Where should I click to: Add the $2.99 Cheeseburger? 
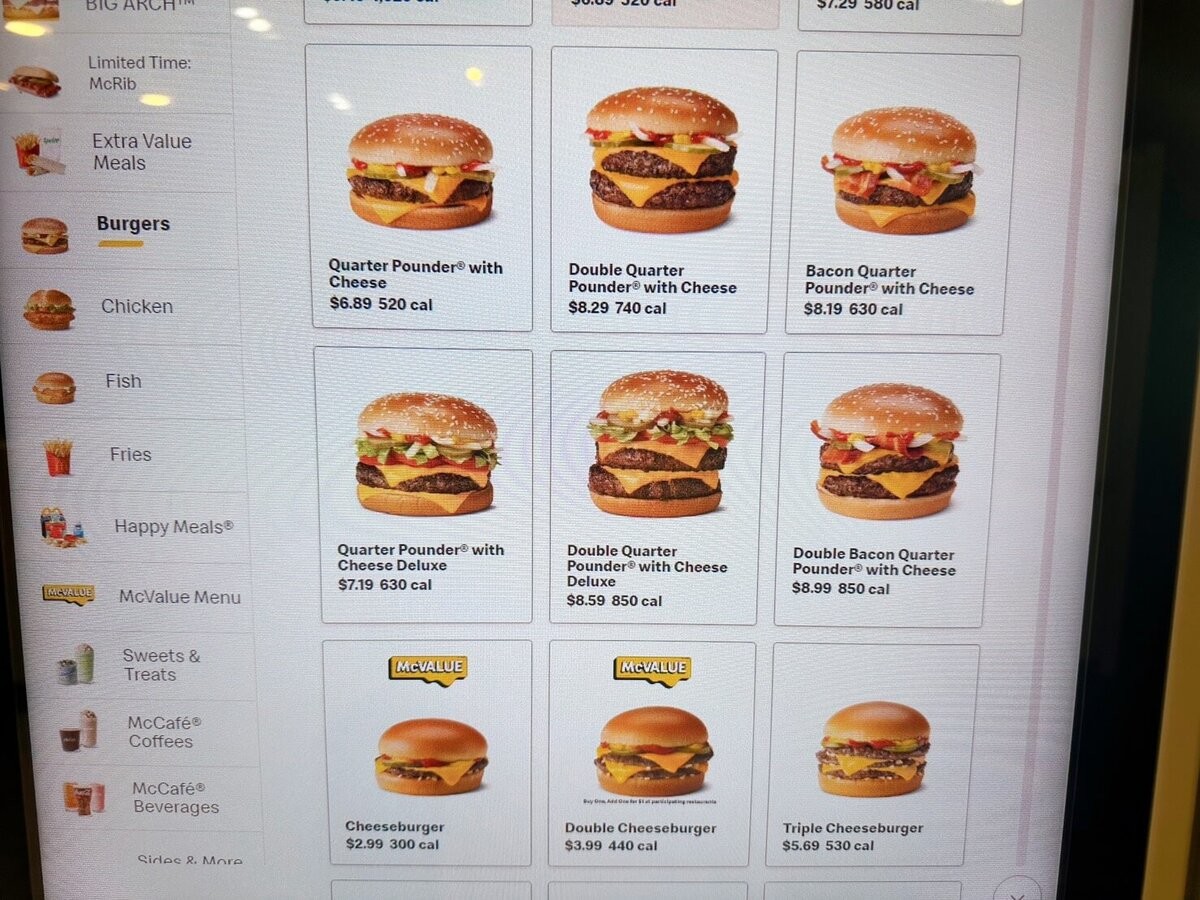click(x=428, y=753)
